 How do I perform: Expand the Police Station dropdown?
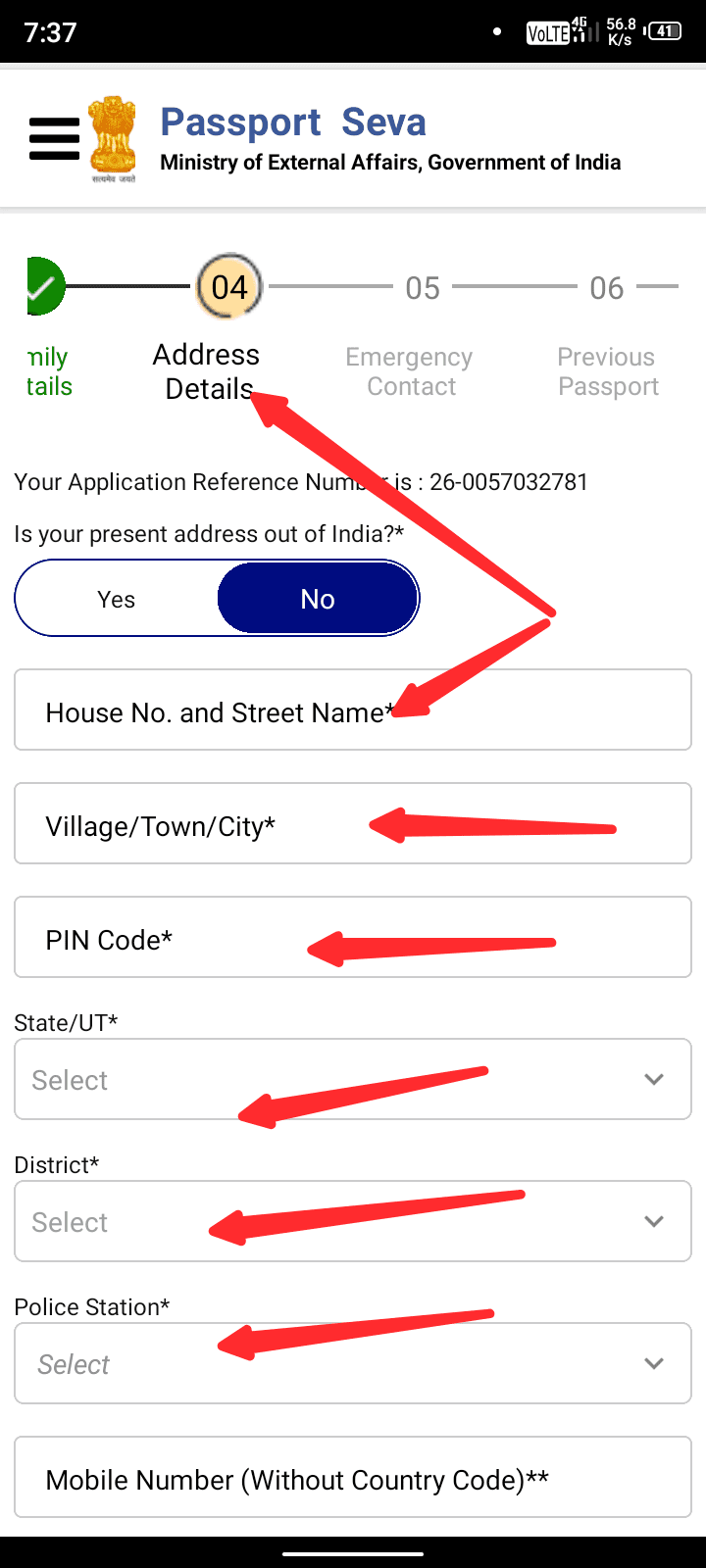(x=353, y=1363)
